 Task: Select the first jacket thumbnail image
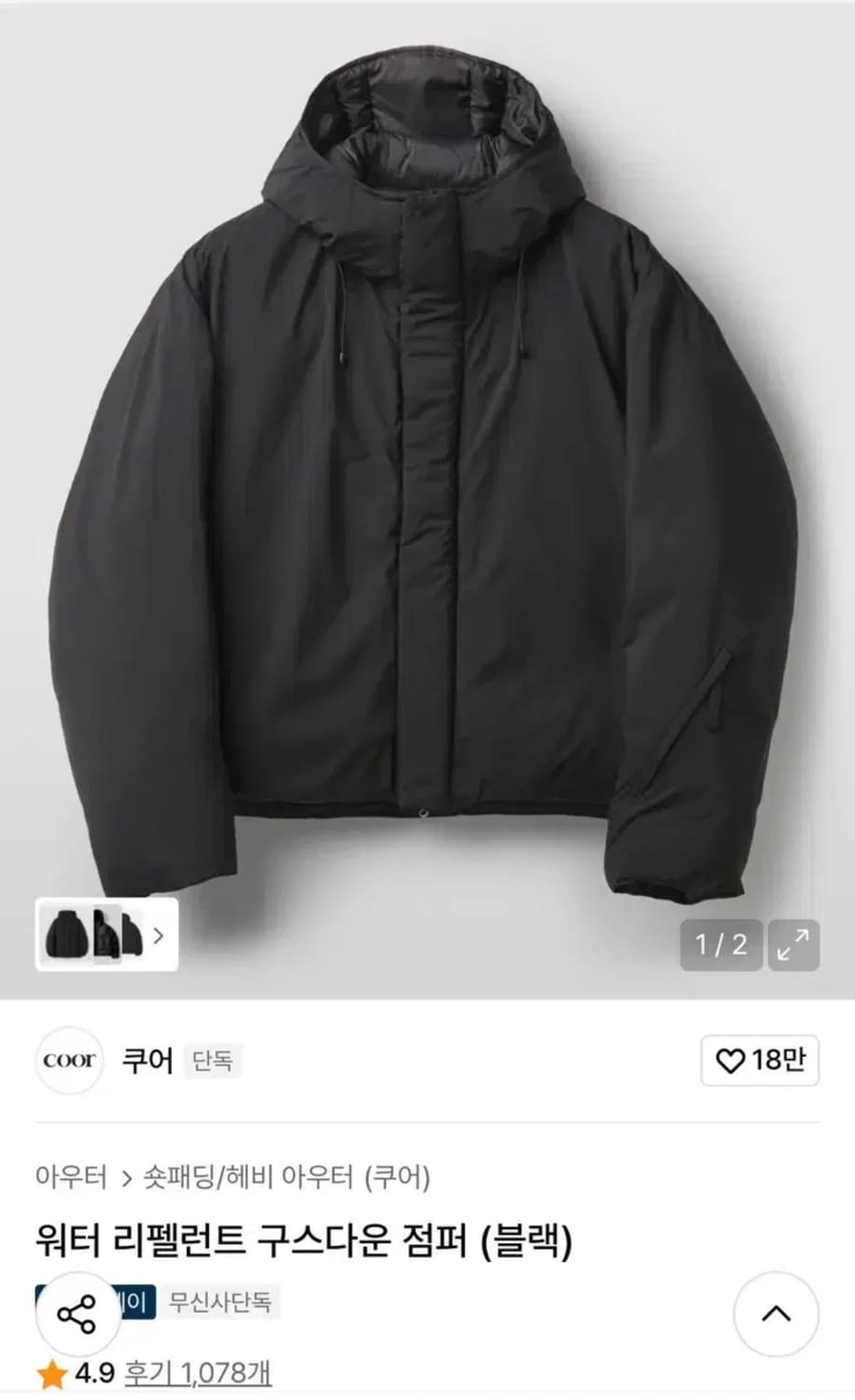coord(67,934)
